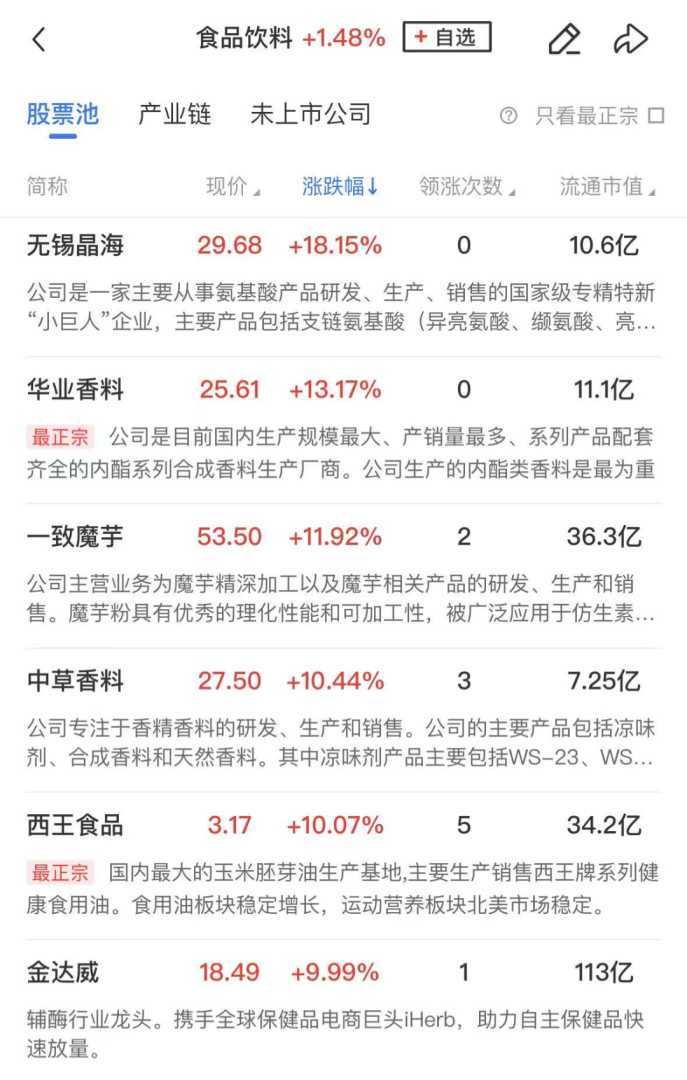
Task: Select the 股票池 tab
Action: click(x=62, y=115)
